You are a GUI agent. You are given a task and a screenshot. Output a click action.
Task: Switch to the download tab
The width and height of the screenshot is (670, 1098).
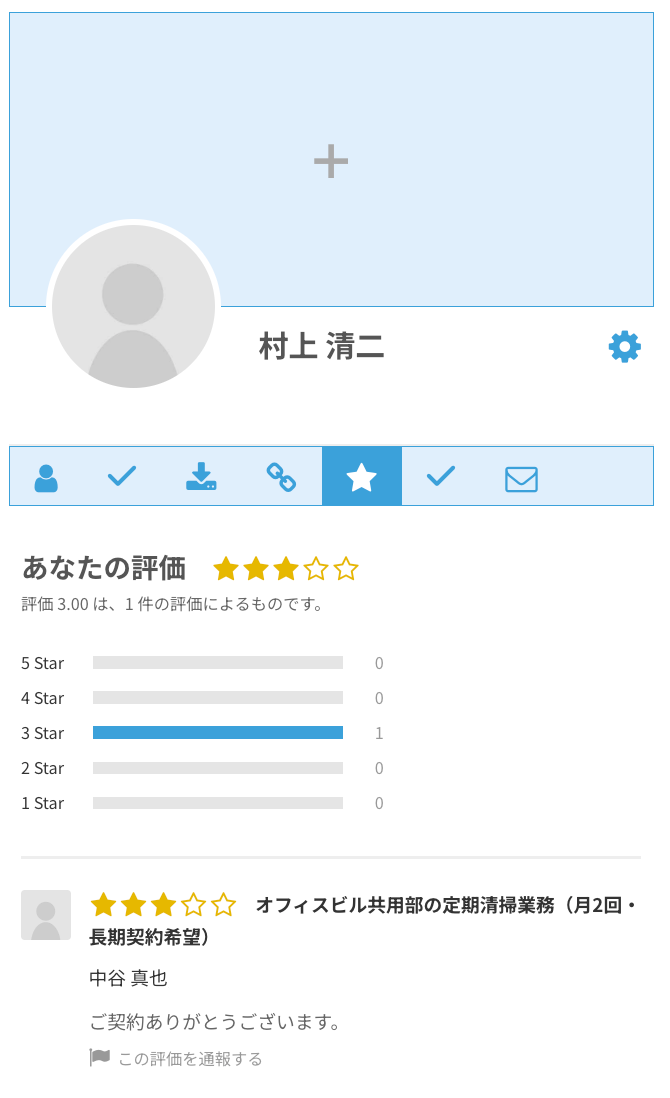click(x=201, y=477)
